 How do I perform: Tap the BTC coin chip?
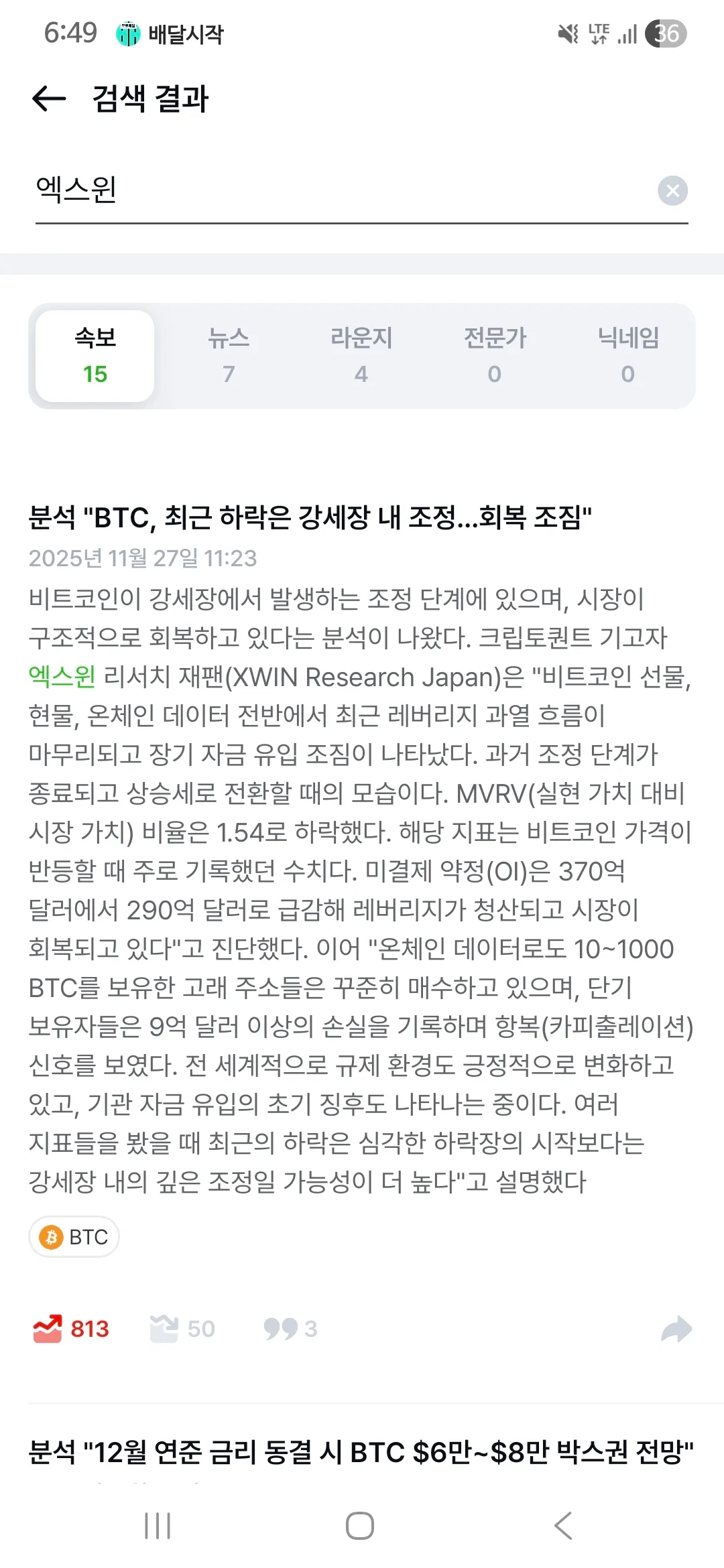click(x=74, y=1236)
